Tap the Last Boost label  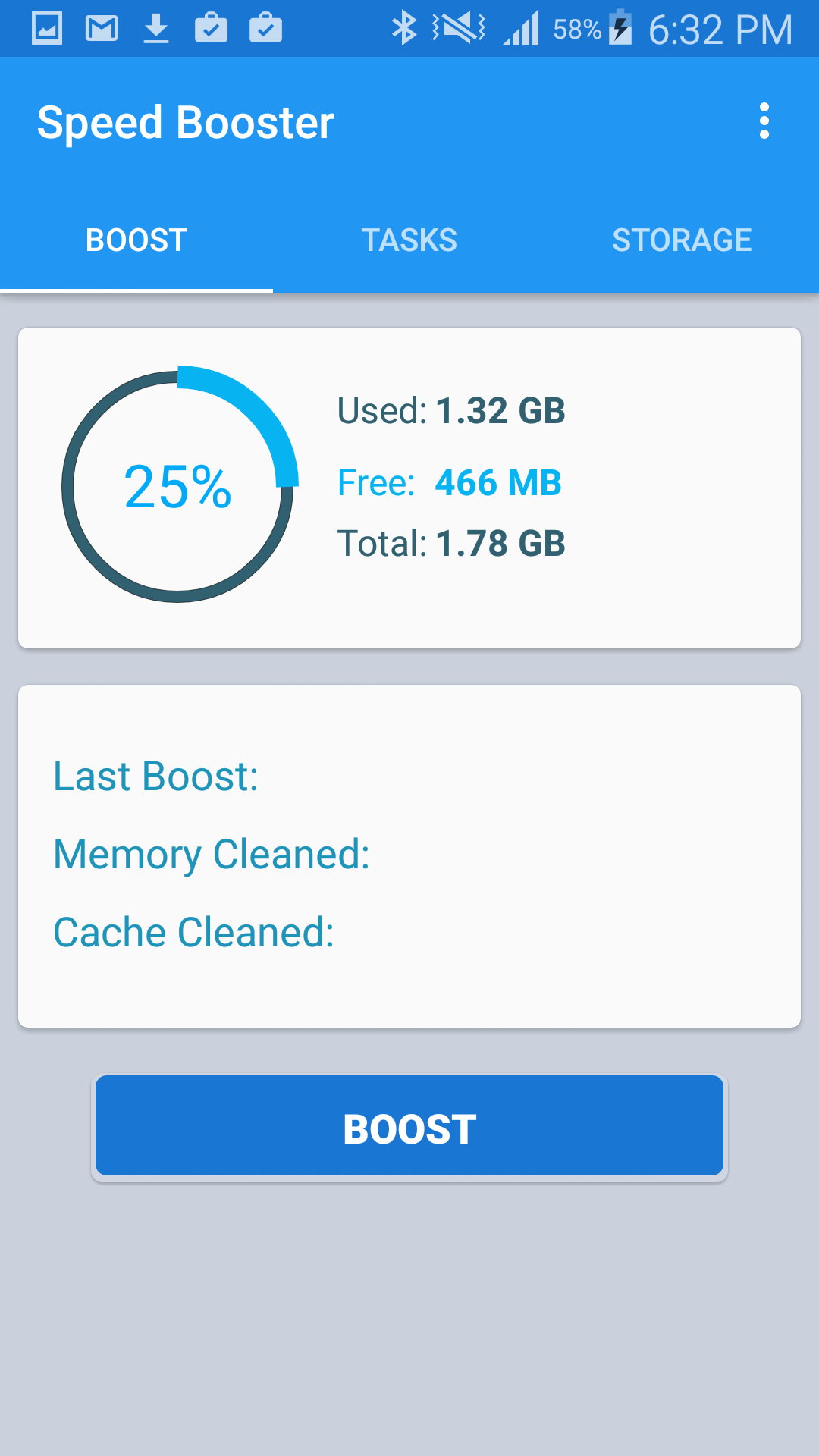155,776
